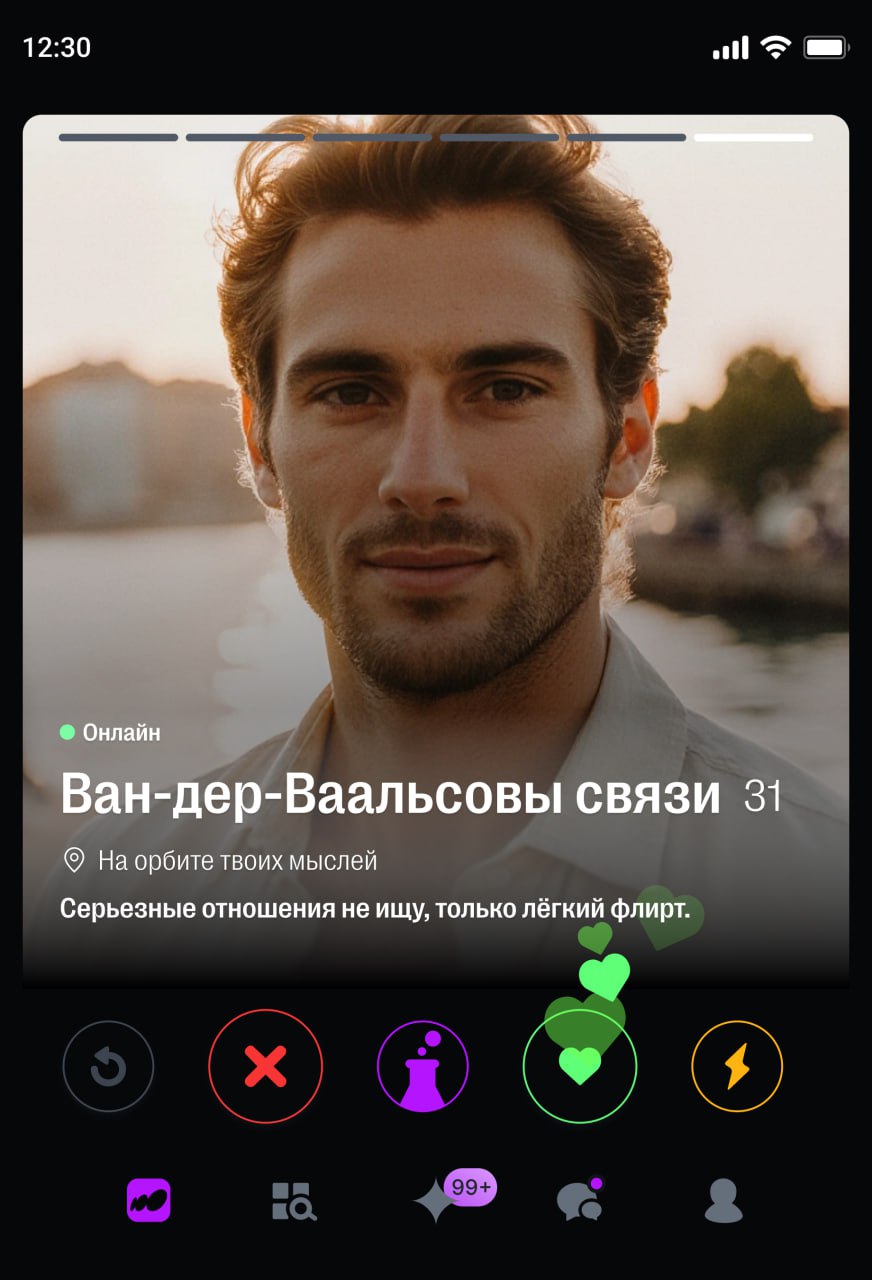The width and height of the screenshot is (872, 1280).
Task: Switch to the main swipe feed tab
Action: pyautogui.click(x=148, y=1200)
